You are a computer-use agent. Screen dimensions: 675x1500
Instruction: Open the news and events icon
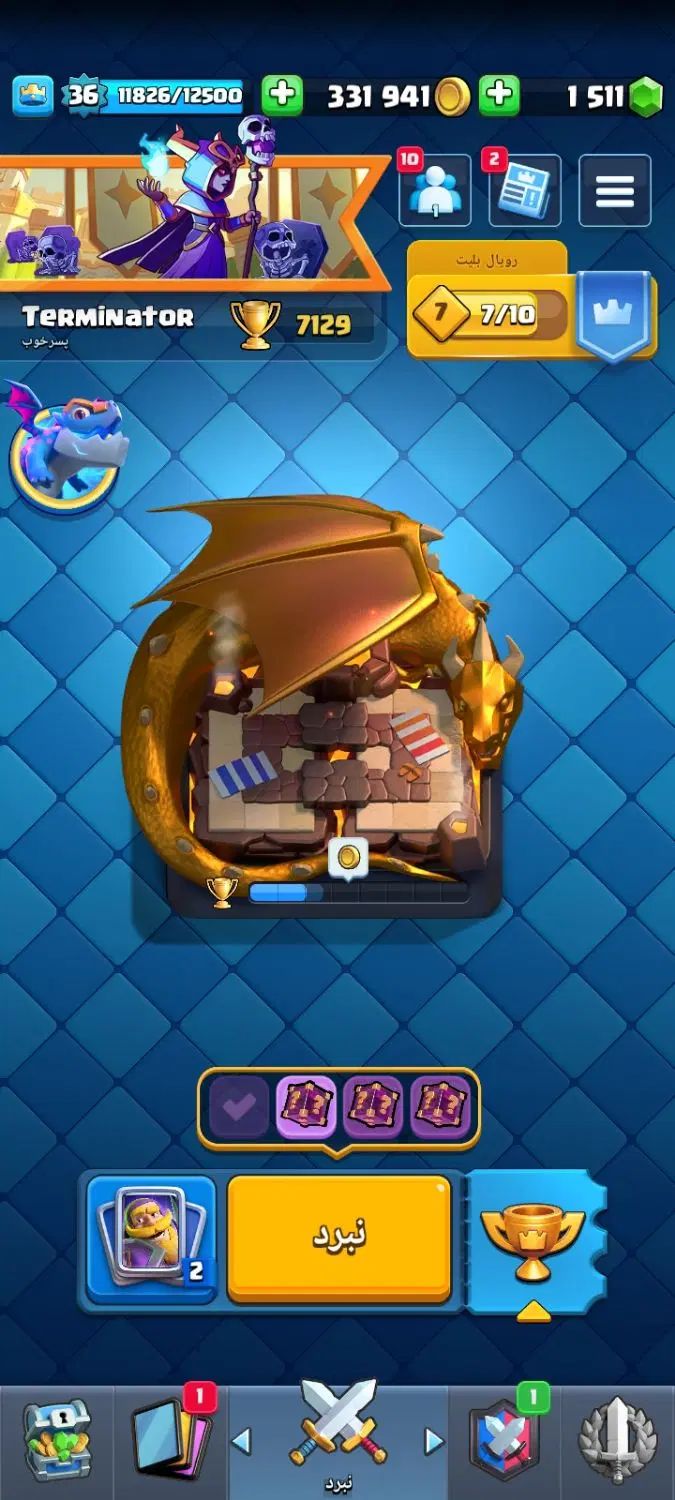point(524,190)
